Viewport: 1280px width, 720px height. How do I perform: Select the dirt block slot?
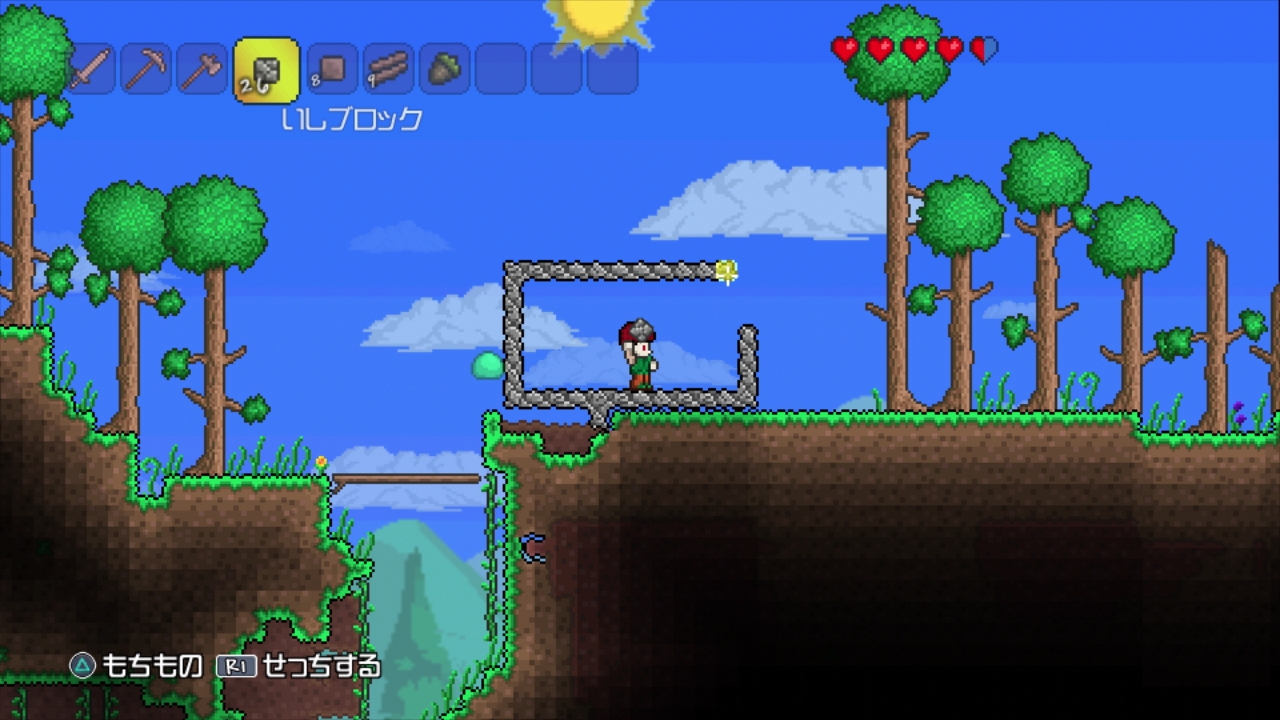[331, 69]
